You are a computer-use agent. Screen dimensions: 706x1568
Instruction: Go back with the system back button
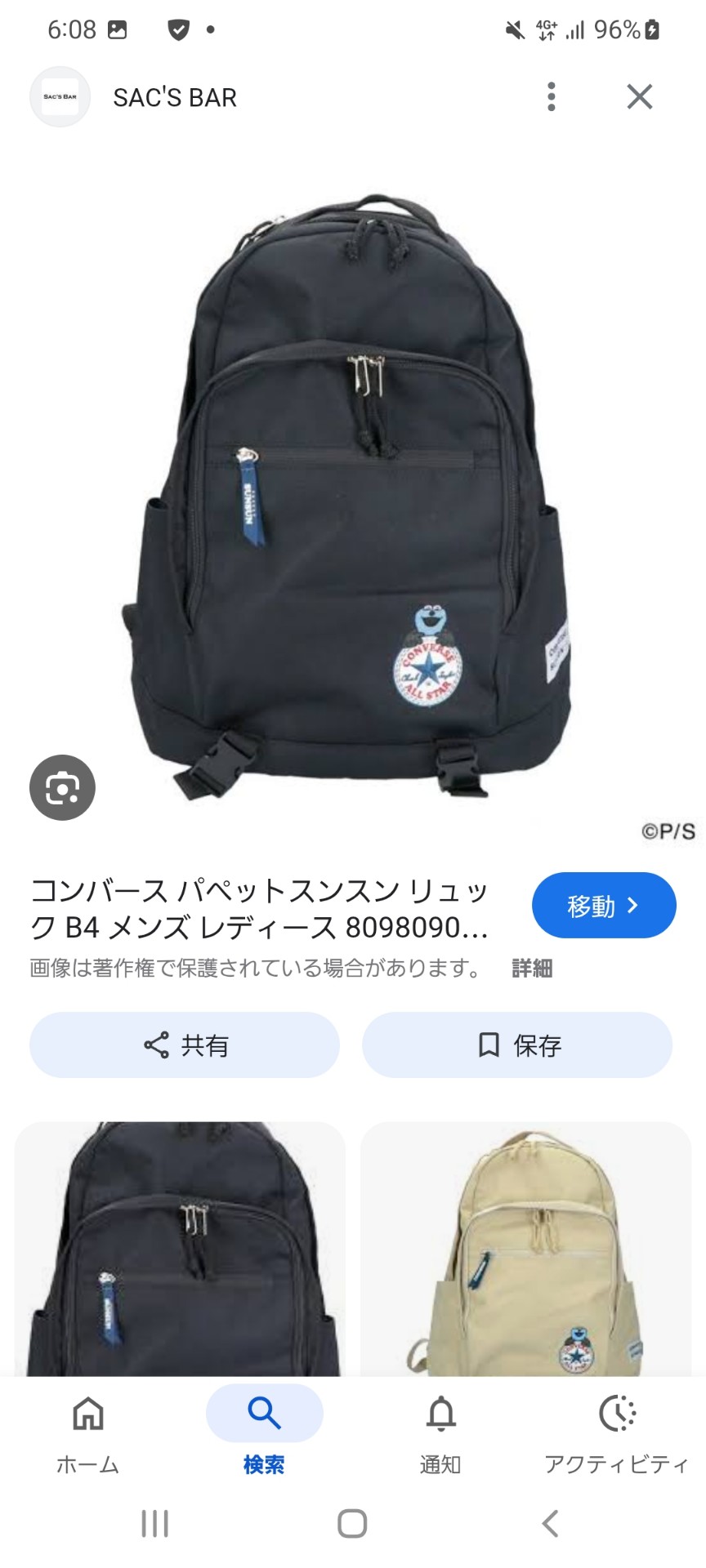click(x=550, y=1523)
